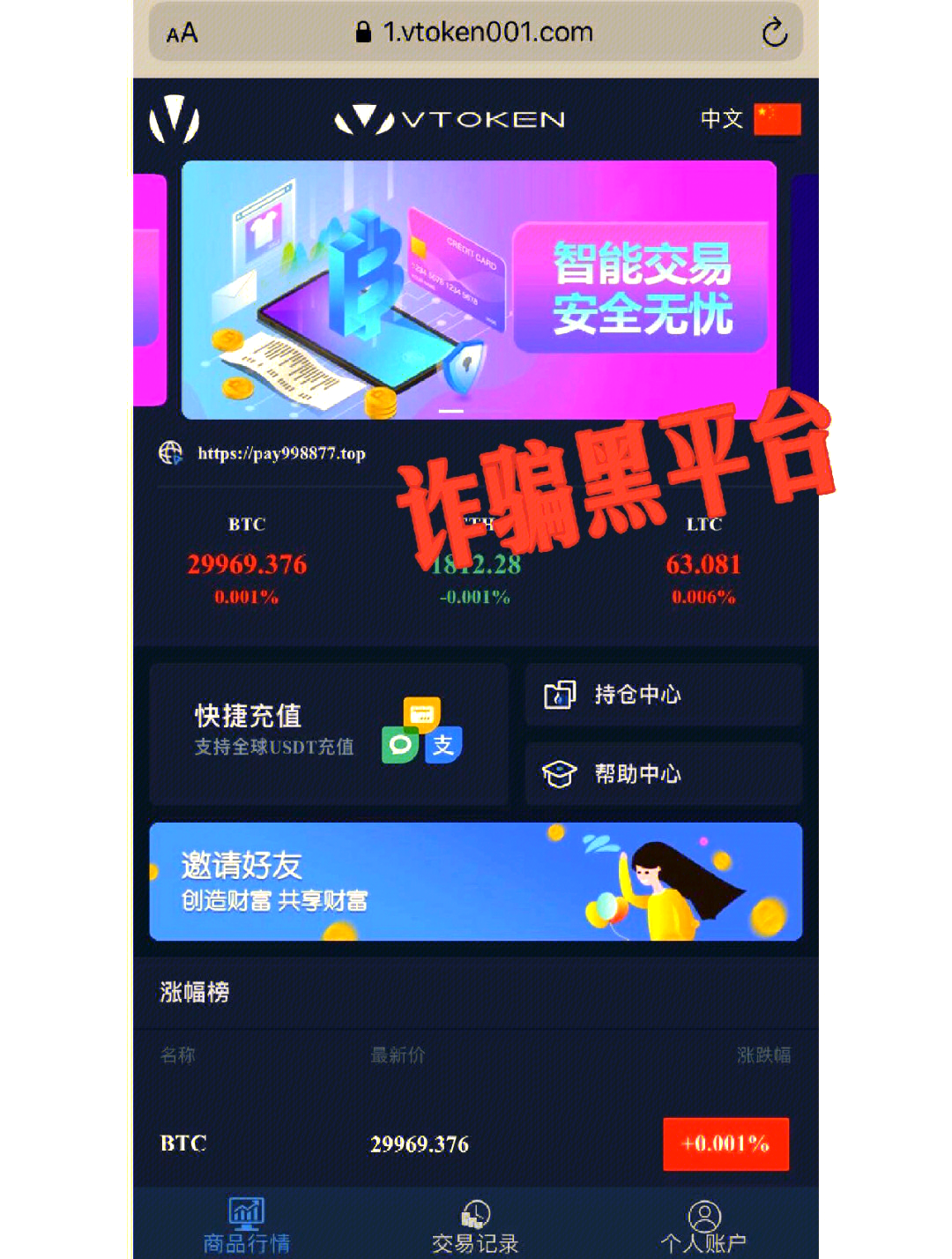Open the https://pay998877.top link
Viewport: 952px width, 1259px height.
click(280, 452)
